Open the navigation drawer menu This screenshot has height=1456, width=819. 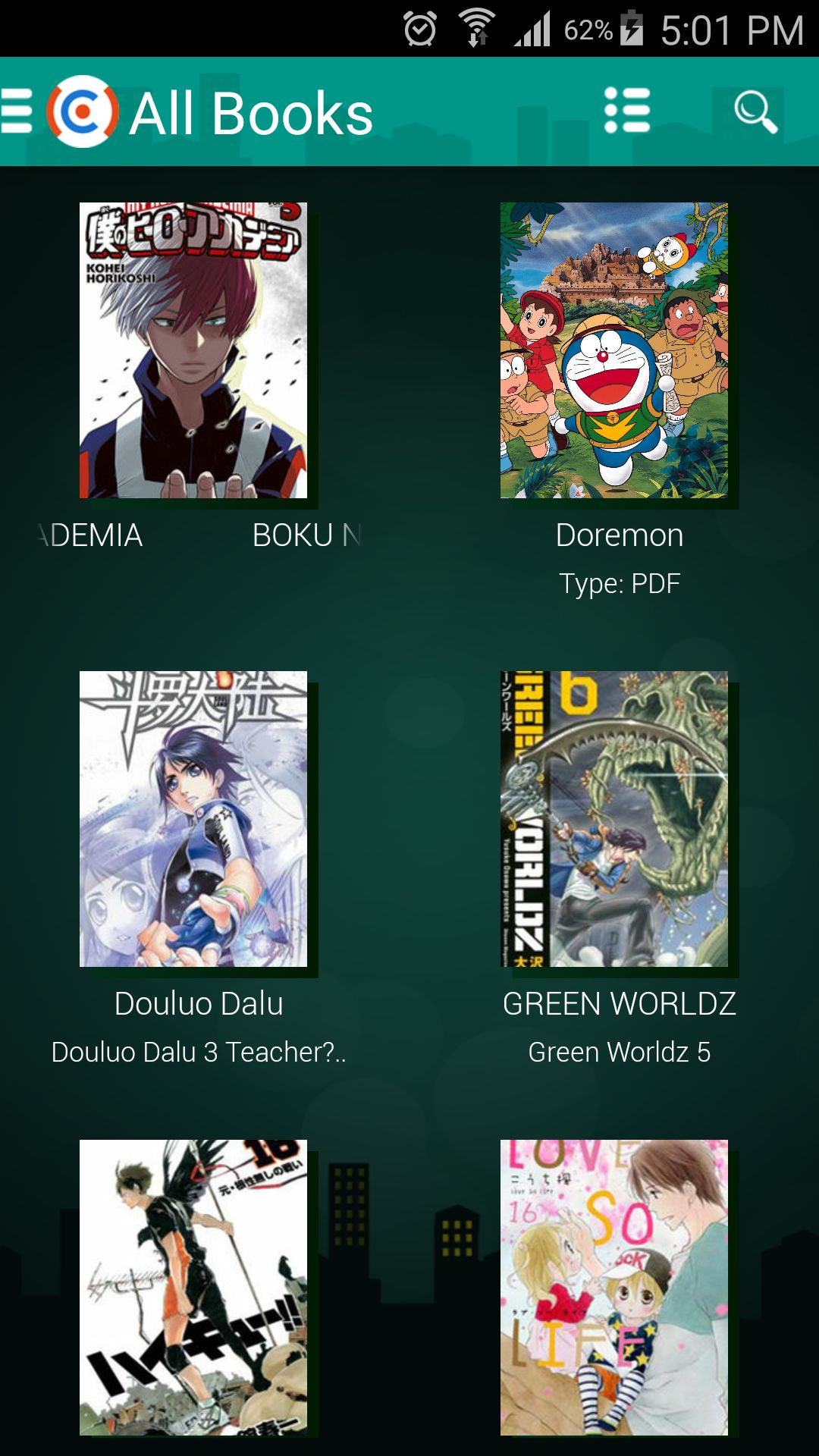pos(17,111)
